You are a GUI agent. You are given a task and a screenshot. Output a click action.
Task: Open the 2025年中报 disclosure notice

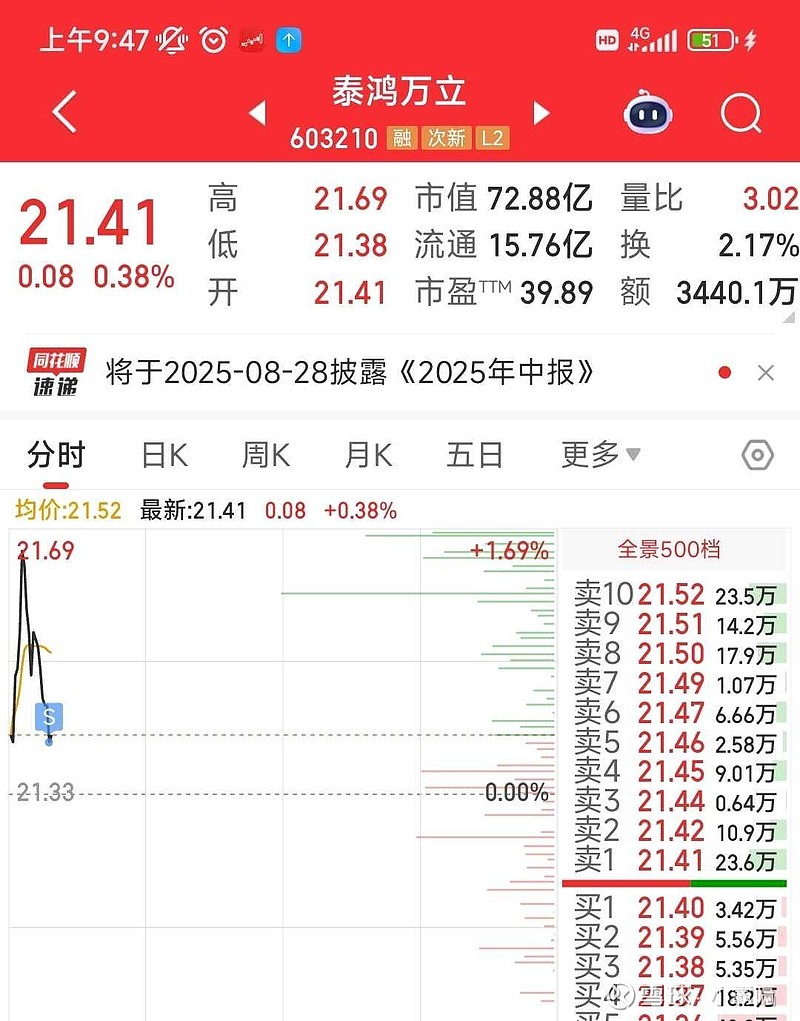tap(350, 373)
